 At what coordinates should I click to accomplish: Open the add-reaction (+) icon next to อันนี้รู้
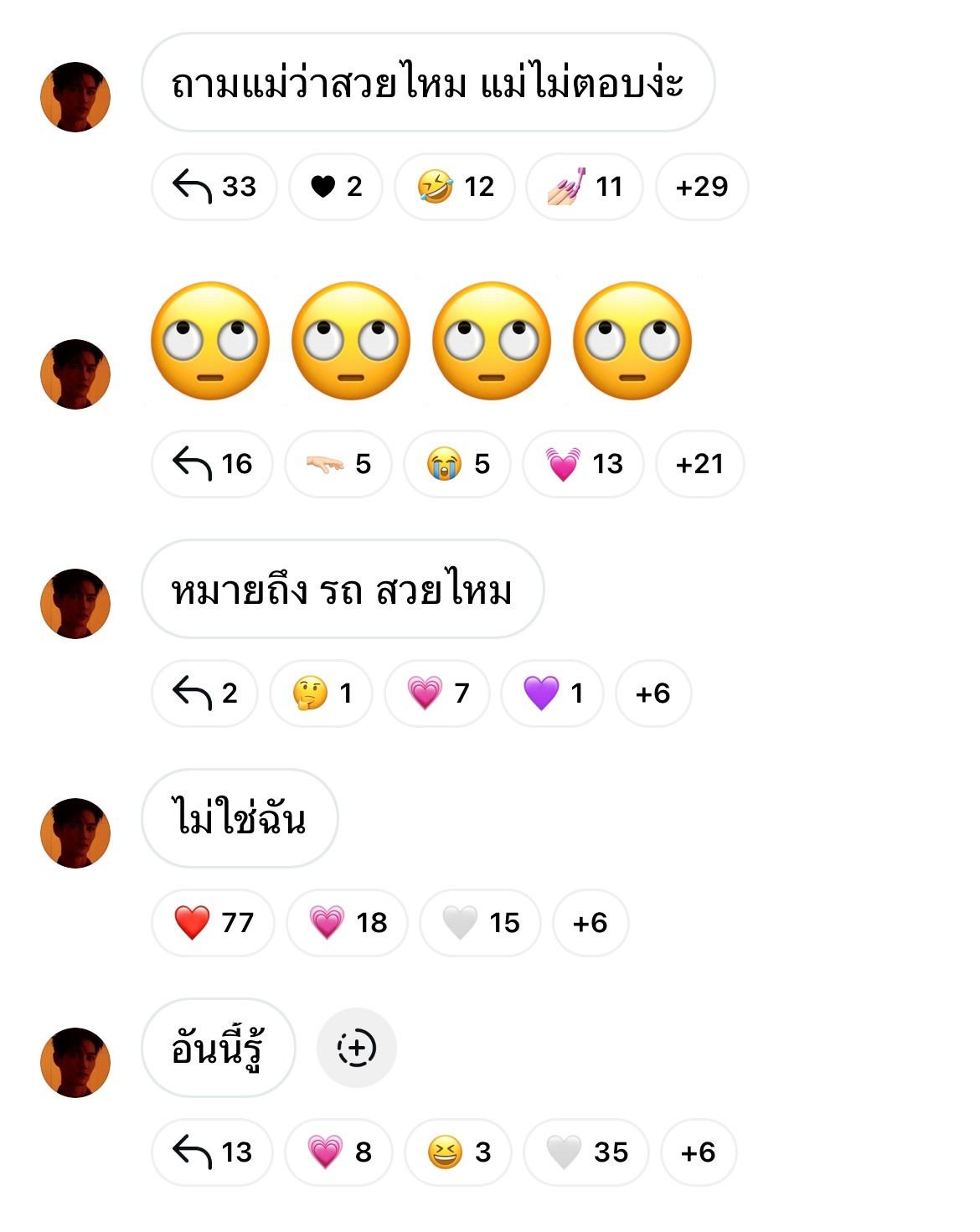coord(358,1048)
